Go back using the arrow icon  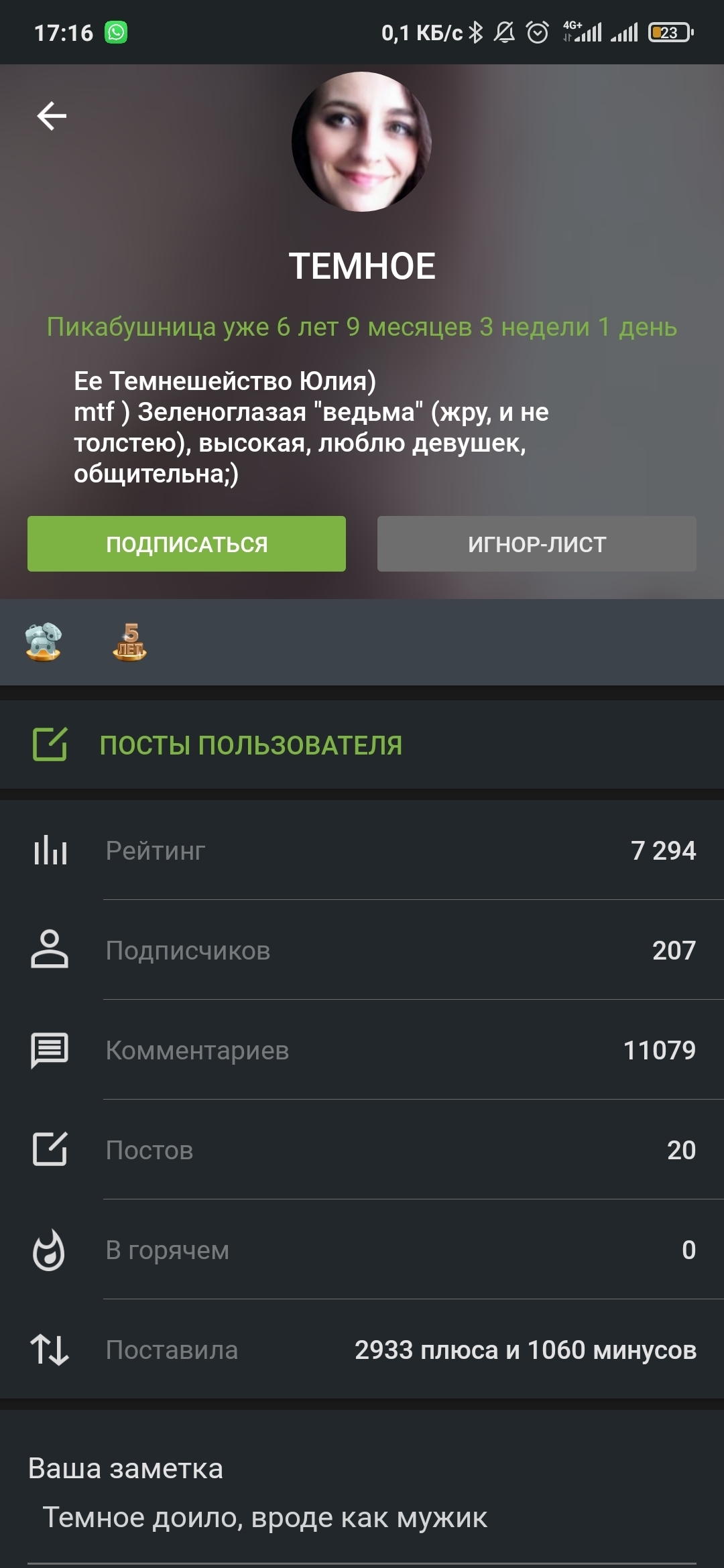[52, 116]
